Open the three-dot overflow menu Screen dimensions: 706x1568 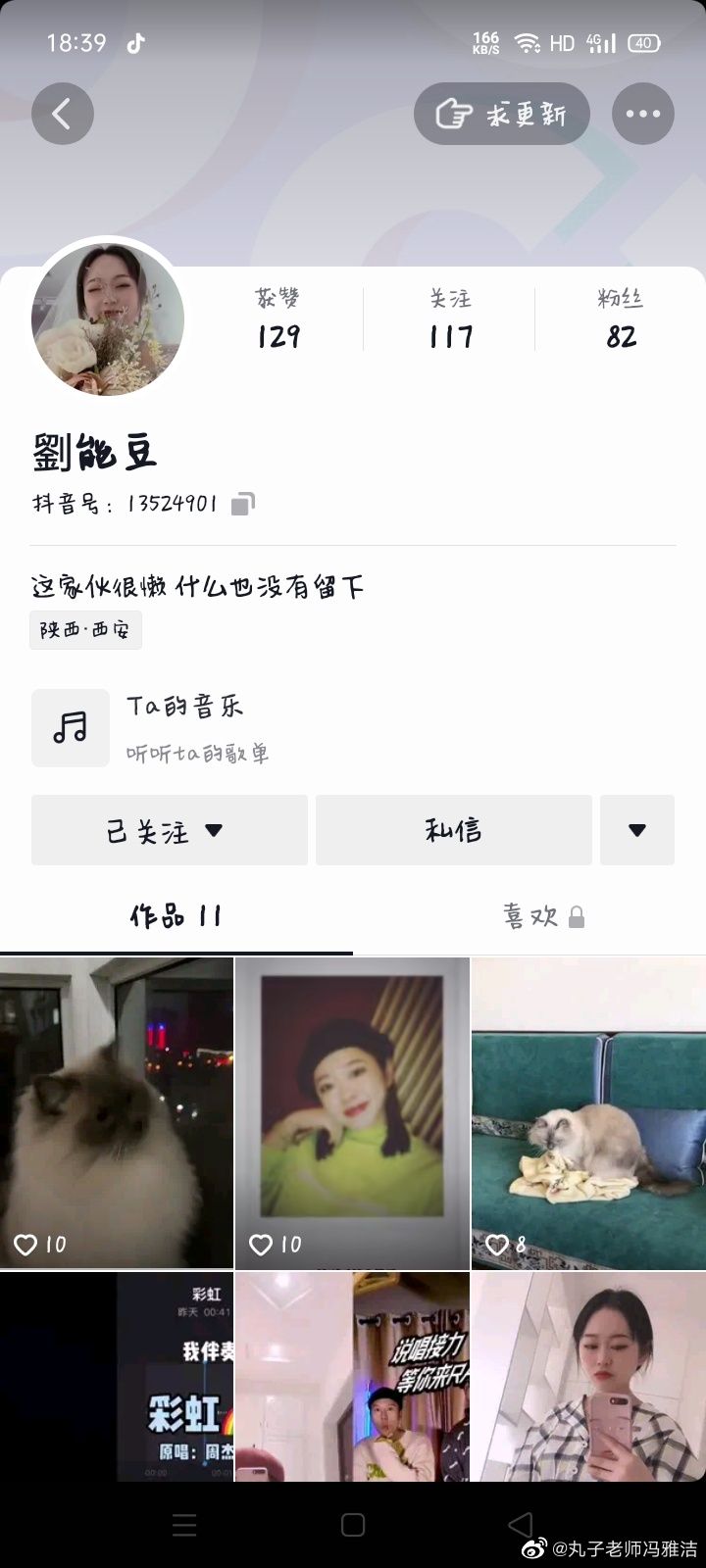click(x=643, y=114)
